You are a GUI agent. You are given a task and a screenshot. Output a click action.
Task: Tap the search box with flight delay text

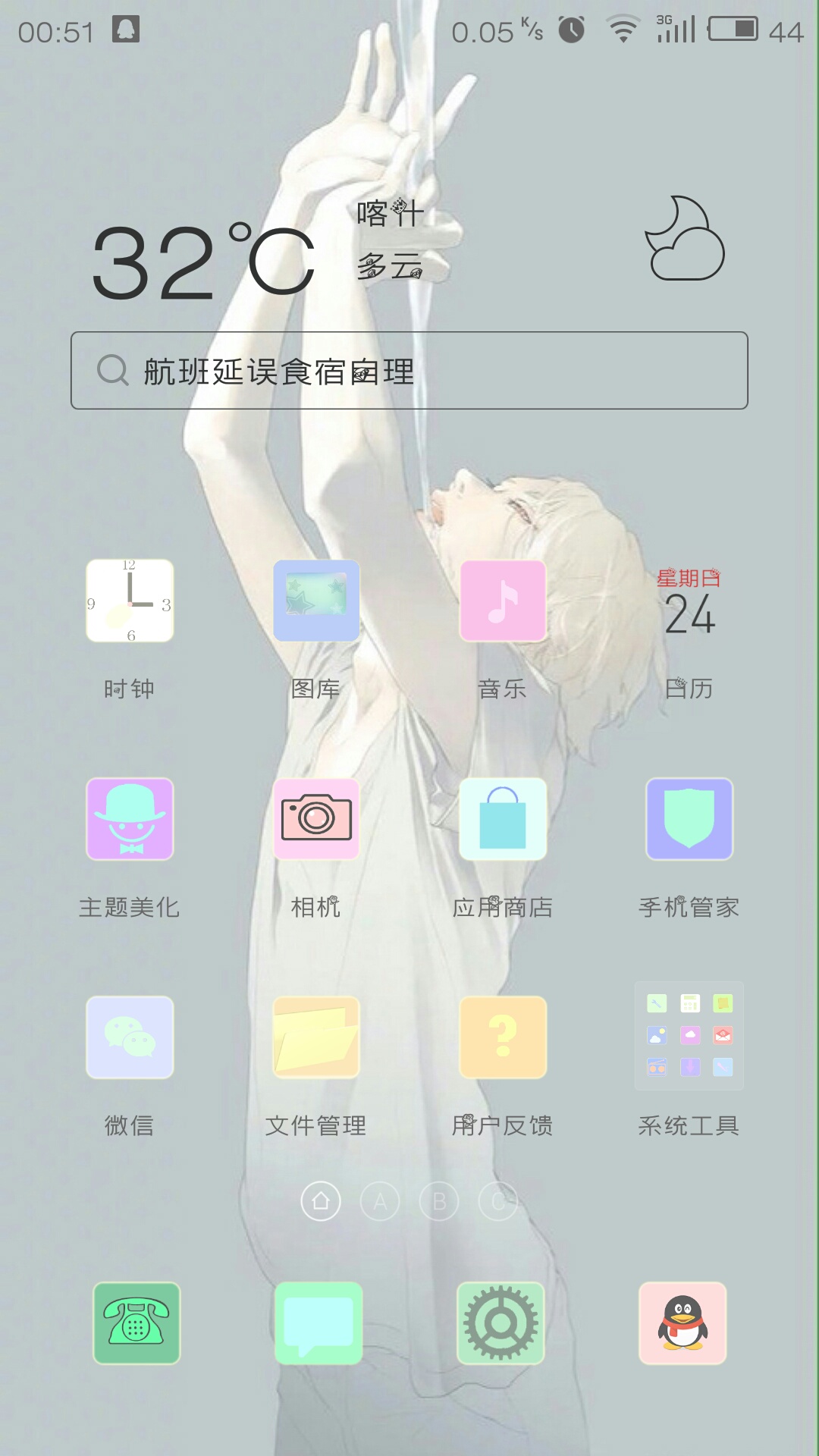click(x=409, y=370)
